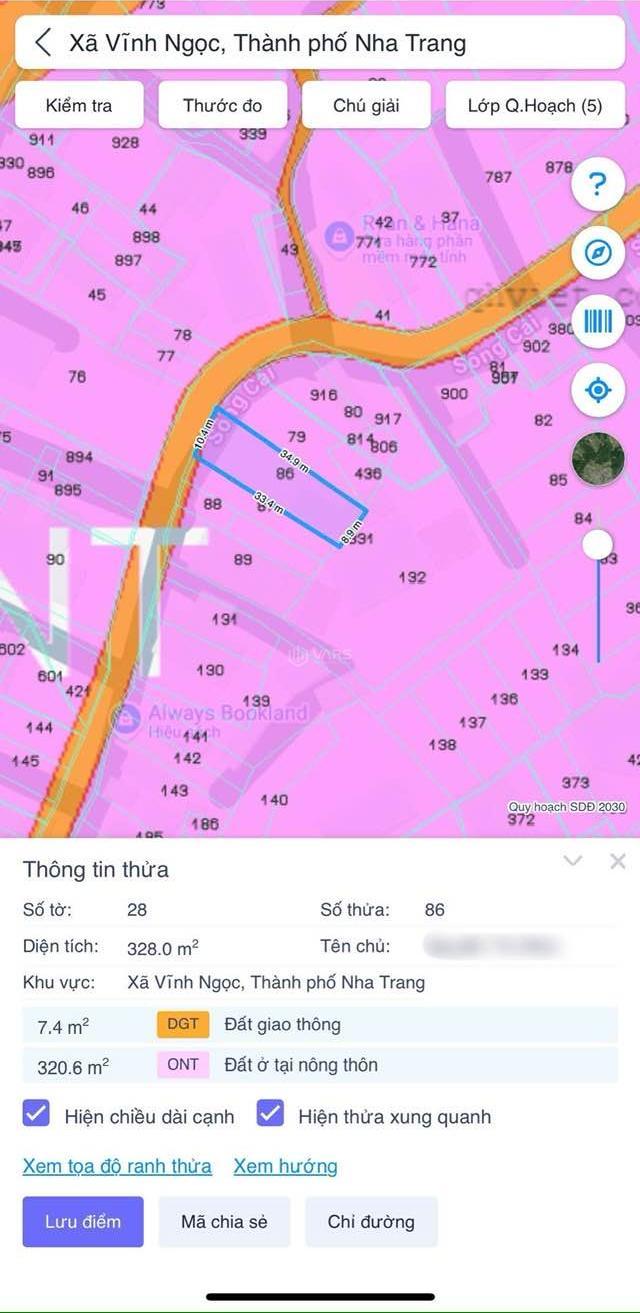640x1313 pixels.
Task: Go back using the arrow icon
Action: pos(43,43)
